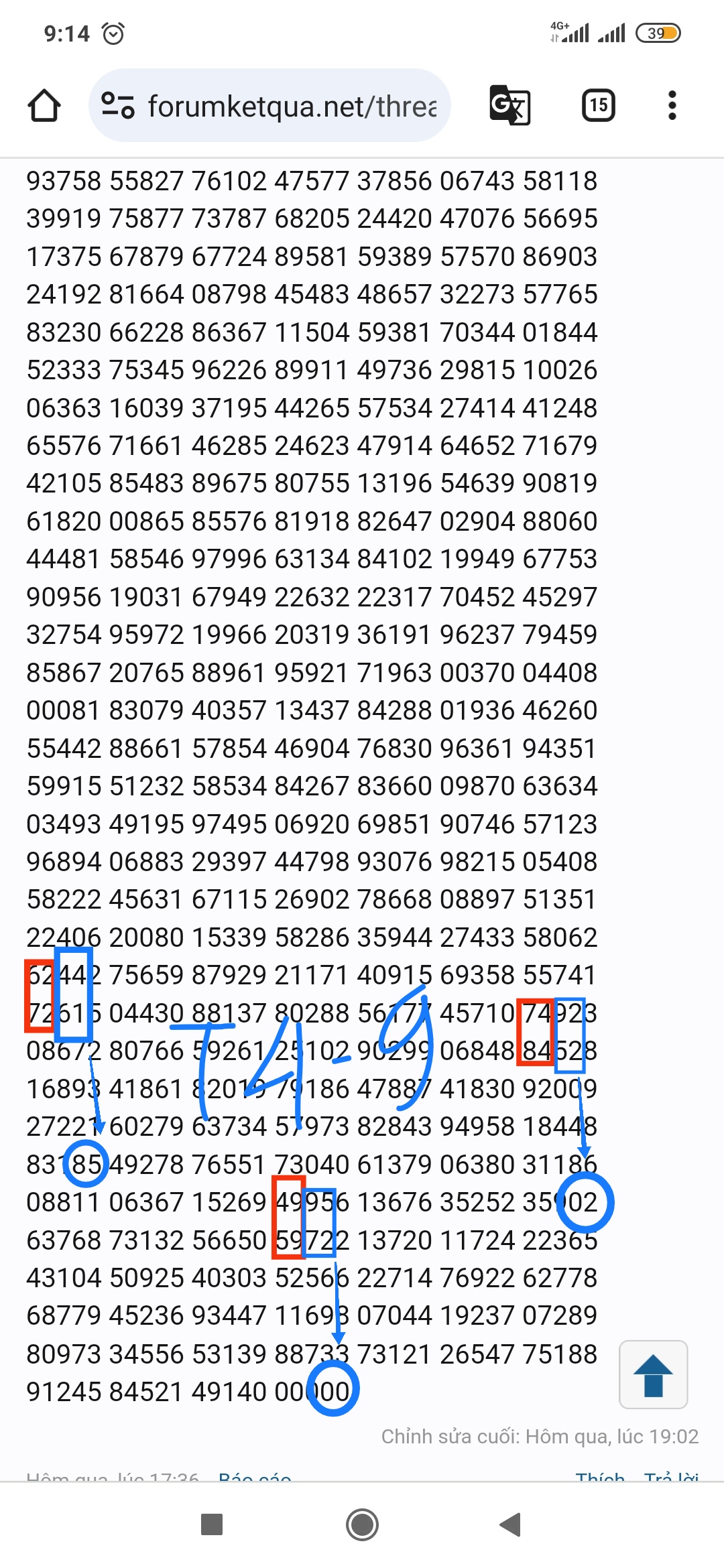Image resolution: width=724 pixels, height=1568 pixels.
Task: Tap the forumketqua.net address bar
Action: point(269,106)
